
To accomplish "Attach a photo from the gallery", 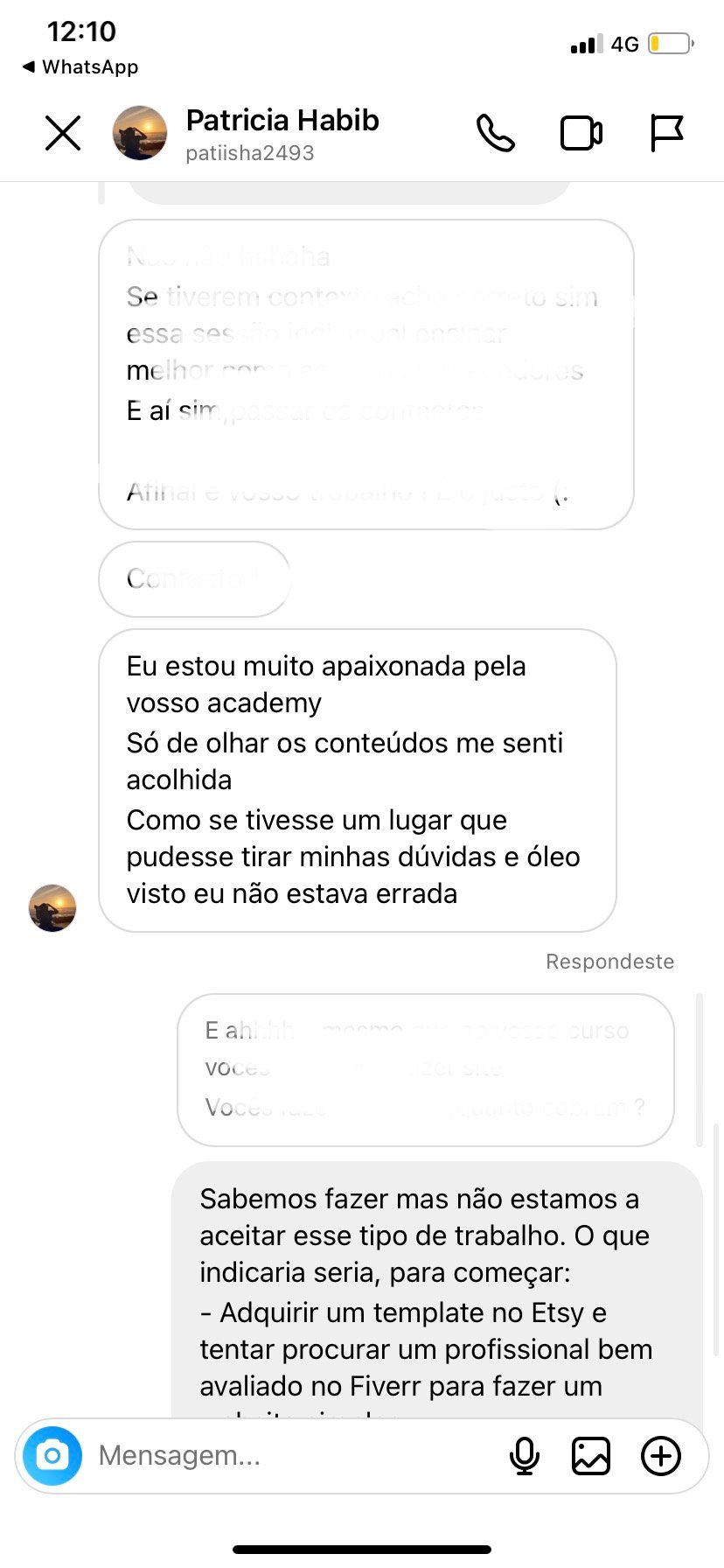I will (591, 1456).
